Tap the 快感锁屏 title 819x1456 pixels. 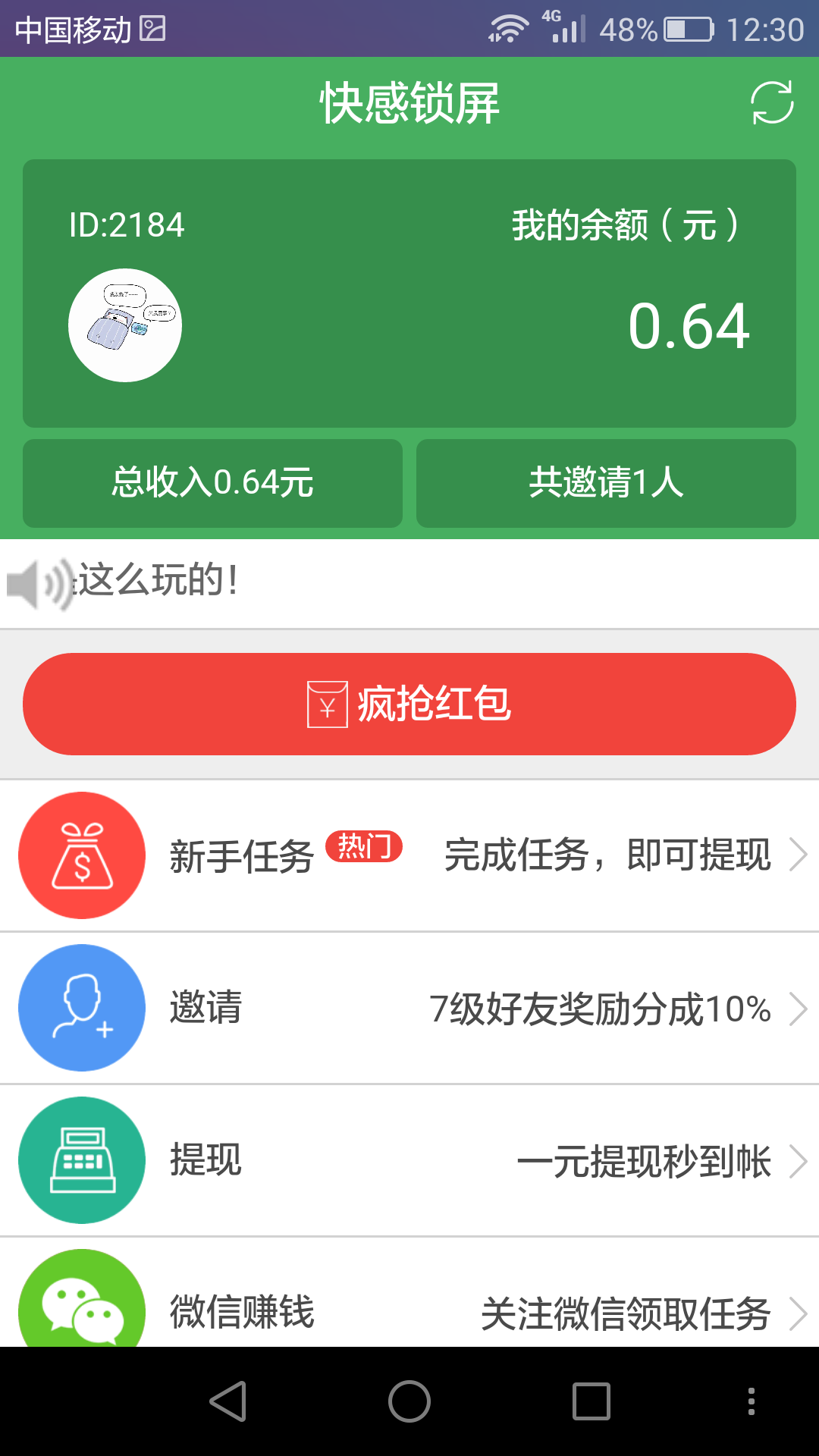409,105
